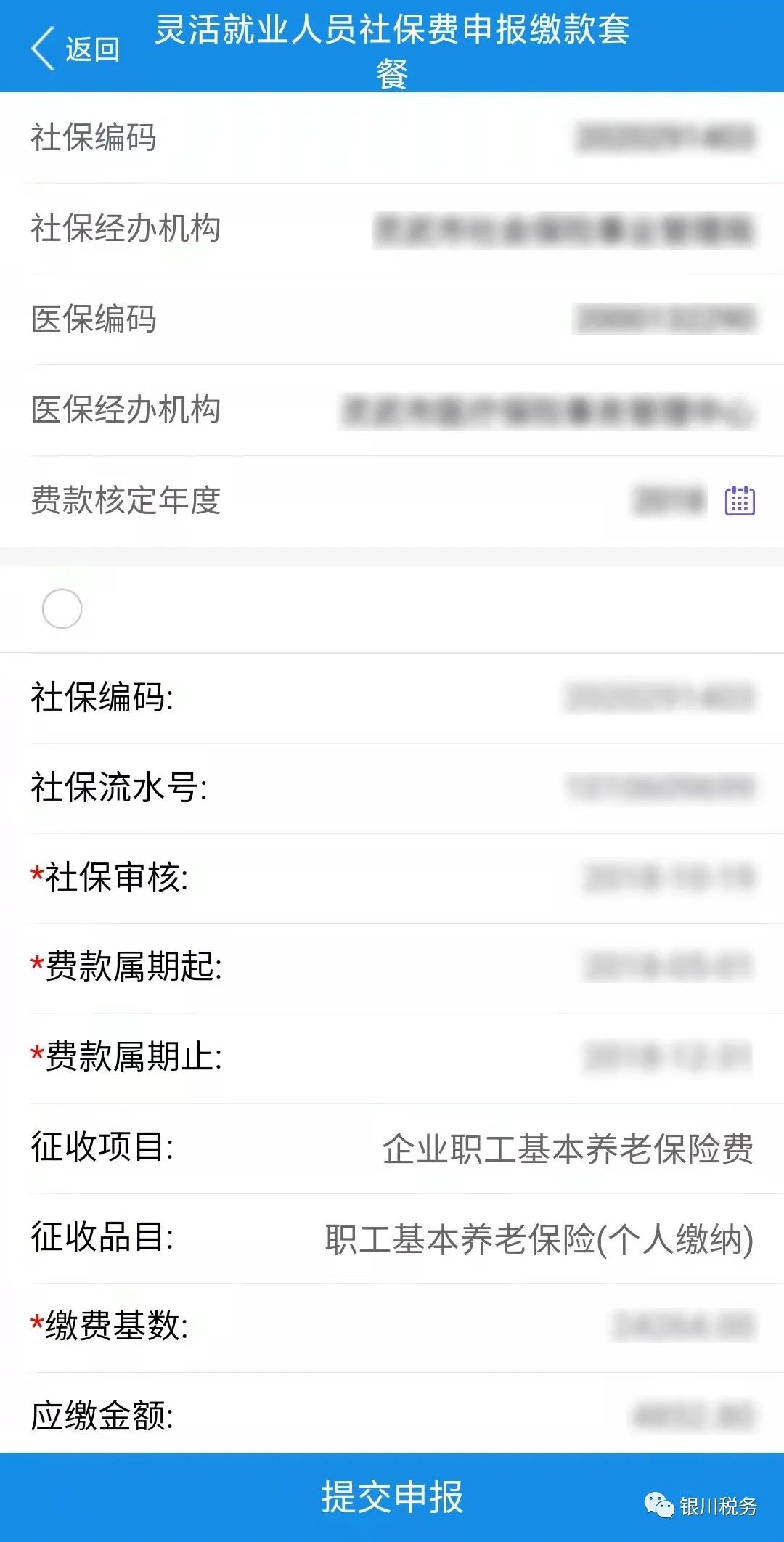Change the 费款属期止 end date
The image size is (784, 1542).
pyautogui.click(x=392, y=1058)
